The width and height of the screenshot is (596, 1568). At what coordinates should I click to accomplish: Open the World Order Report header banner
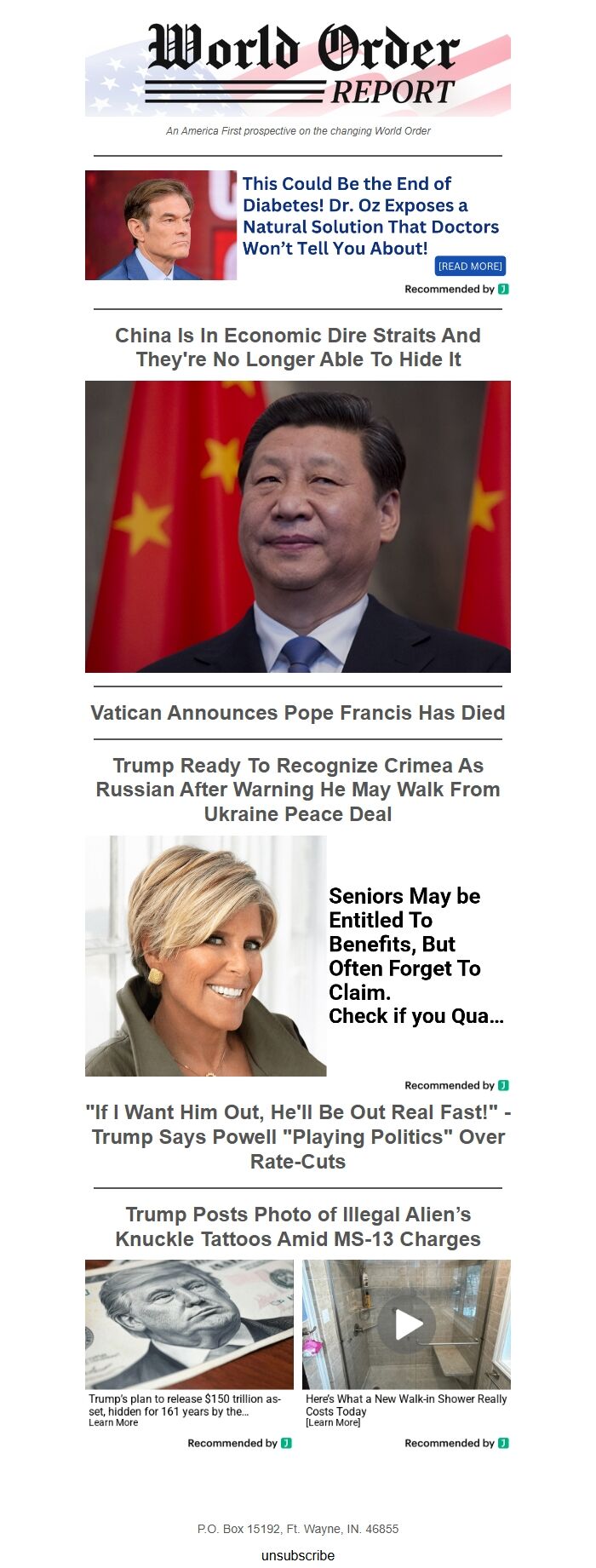(x=298, y=70)
